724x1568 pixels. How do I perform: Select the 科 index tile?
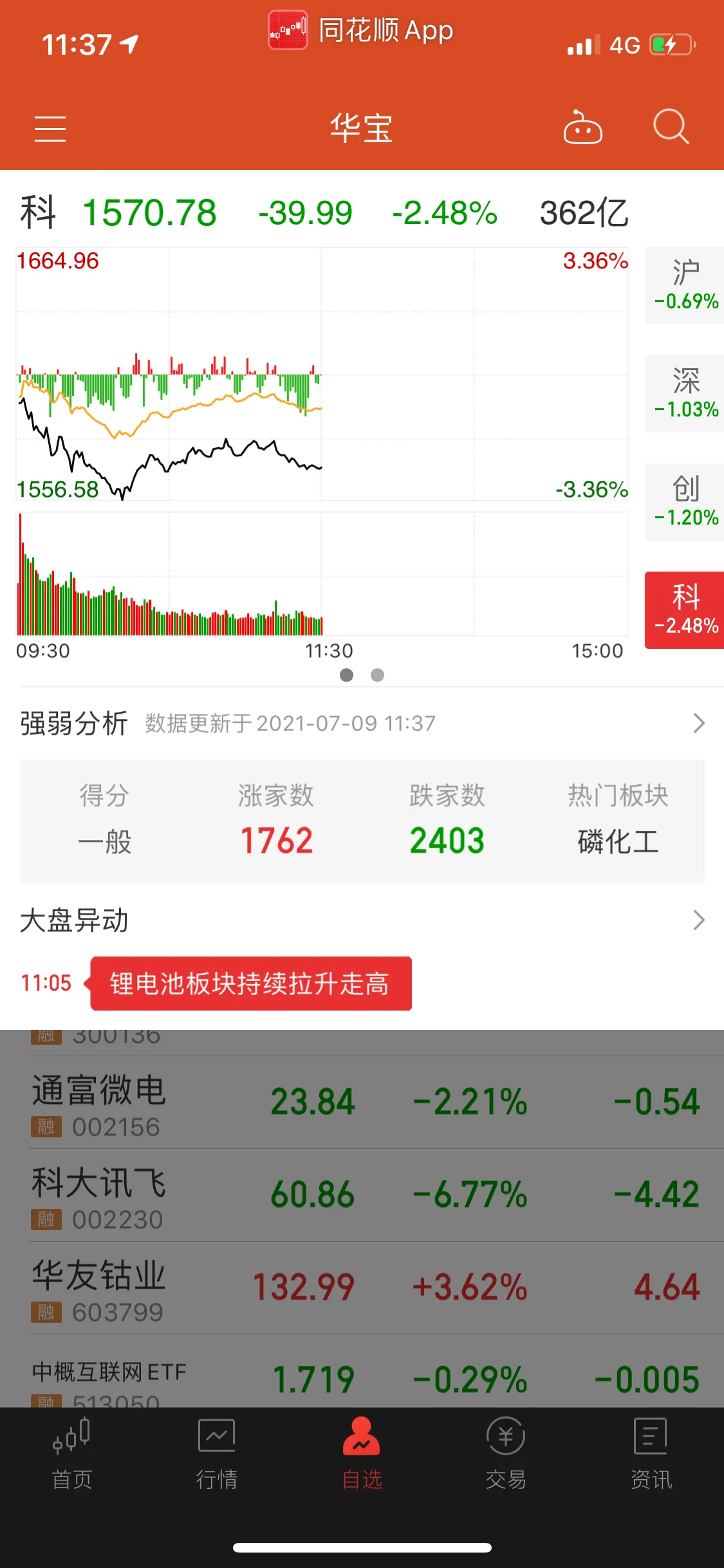click(x=685, y=610)
